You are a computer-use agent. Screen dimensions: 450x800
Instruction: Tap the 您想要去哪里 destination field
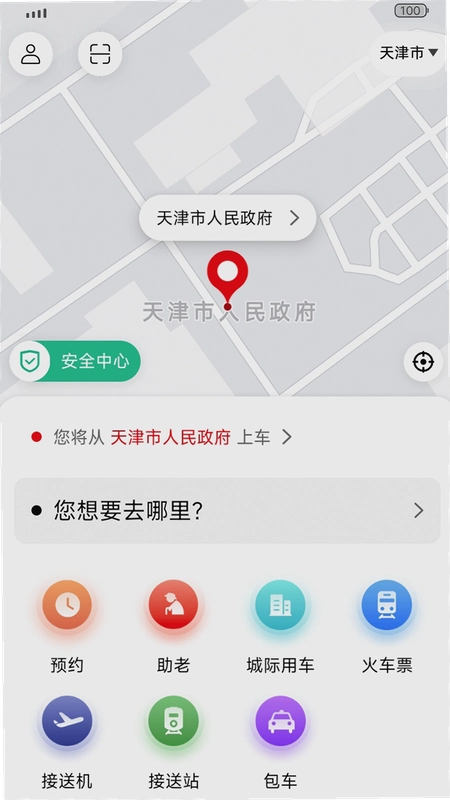point(227,511)
